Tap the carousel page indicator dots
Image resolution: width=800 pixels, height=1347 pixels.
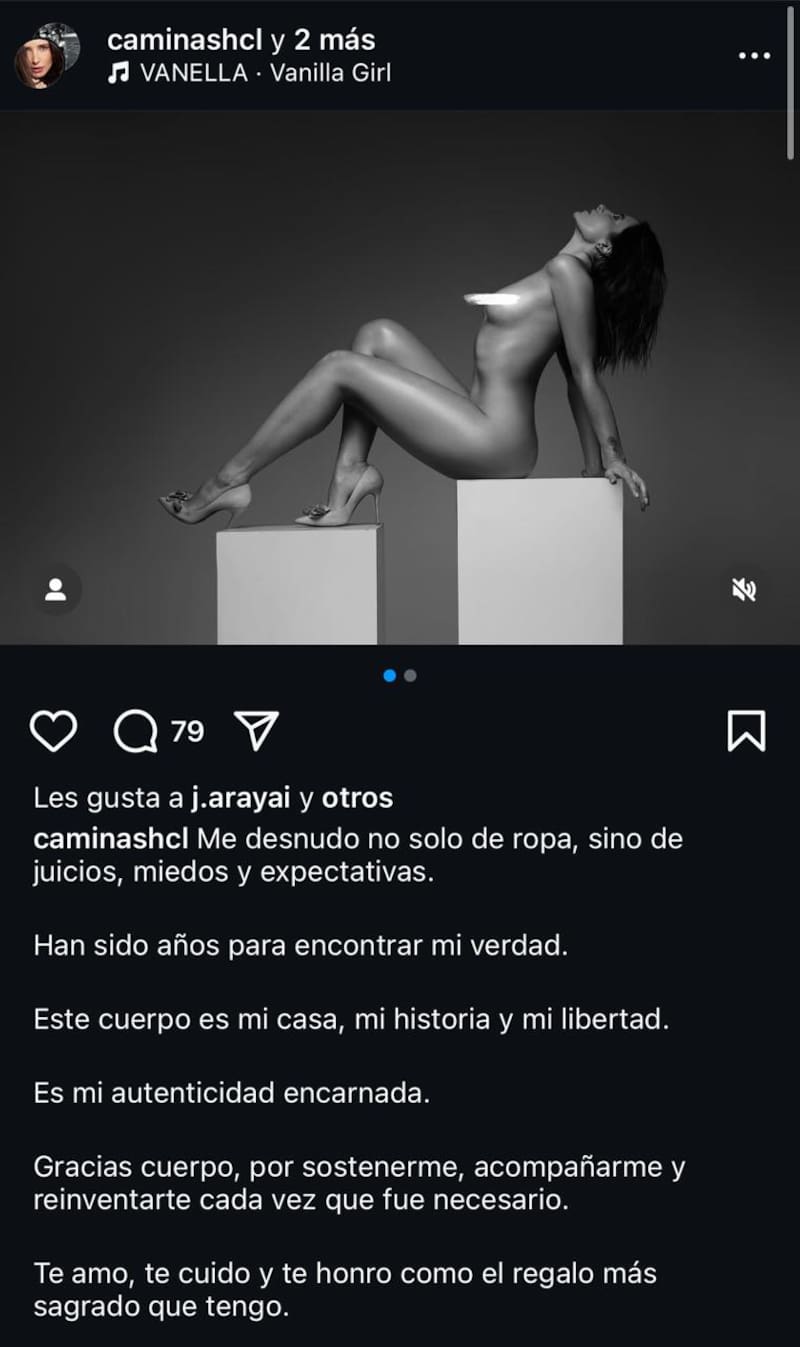click(400, 676)
